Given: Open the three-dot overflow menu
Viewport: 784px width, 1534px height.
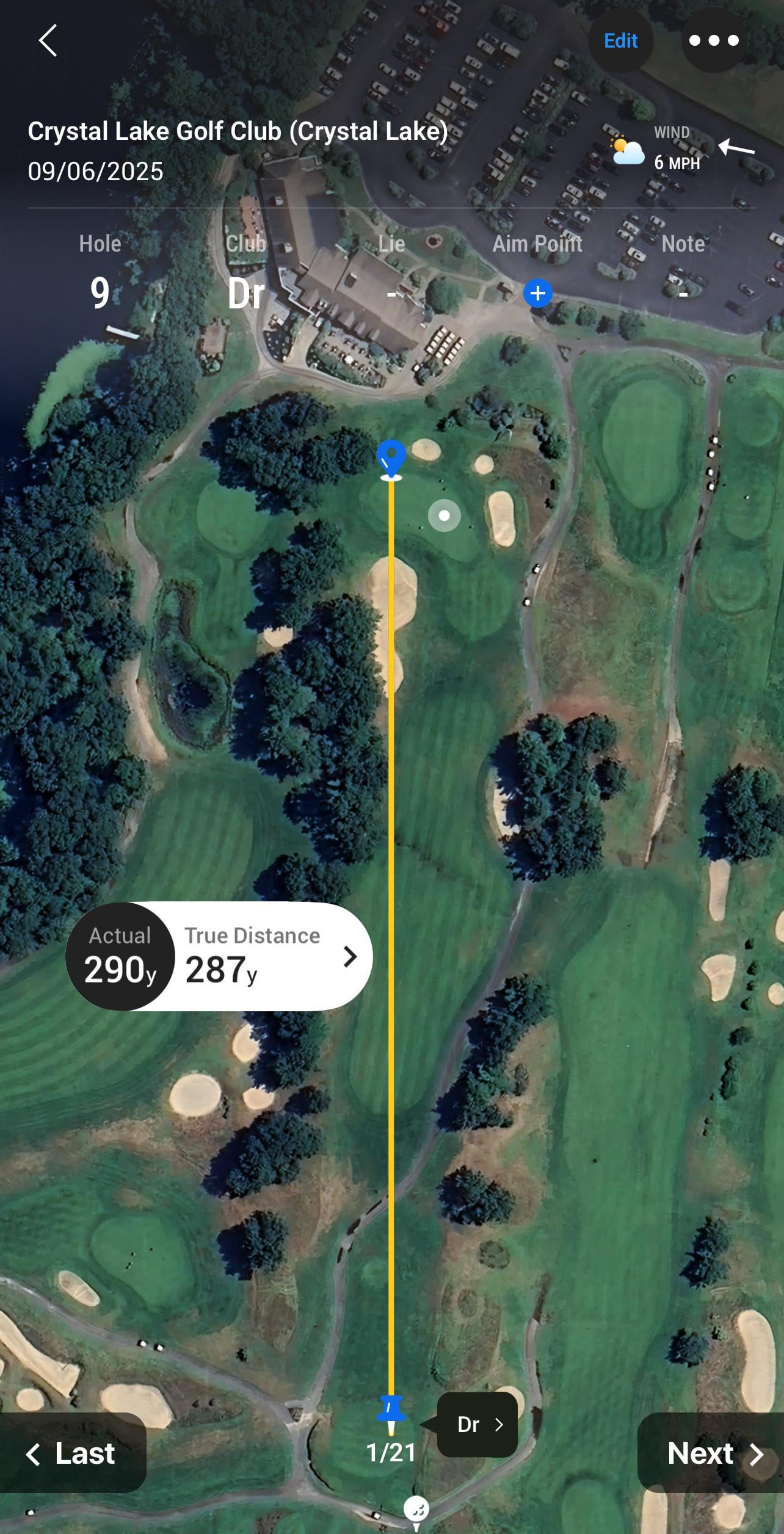Looking at the screenshot, I should 714,41.
